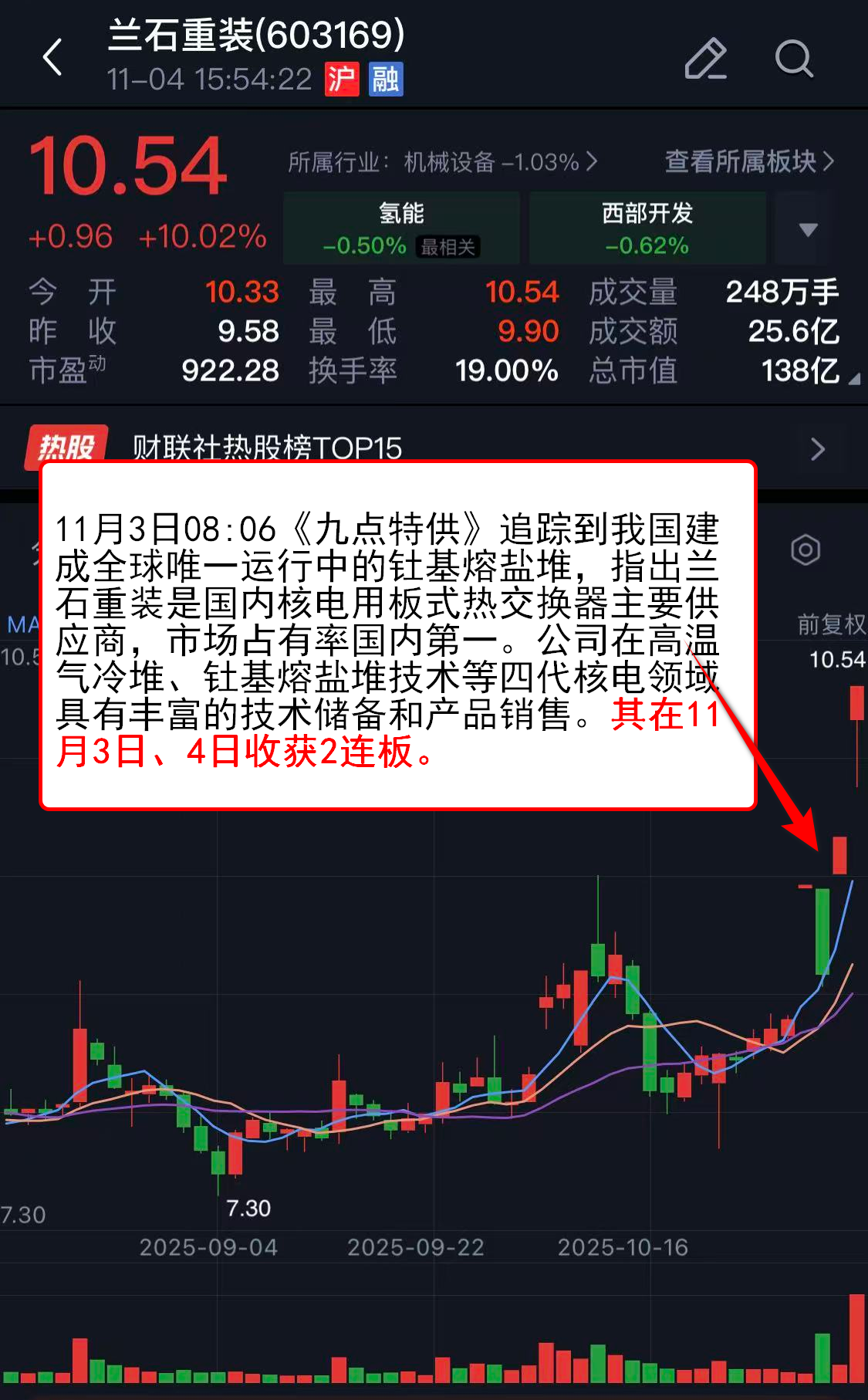
Task: Change the 前复权 adjustment option
Action: pos(831,624)
